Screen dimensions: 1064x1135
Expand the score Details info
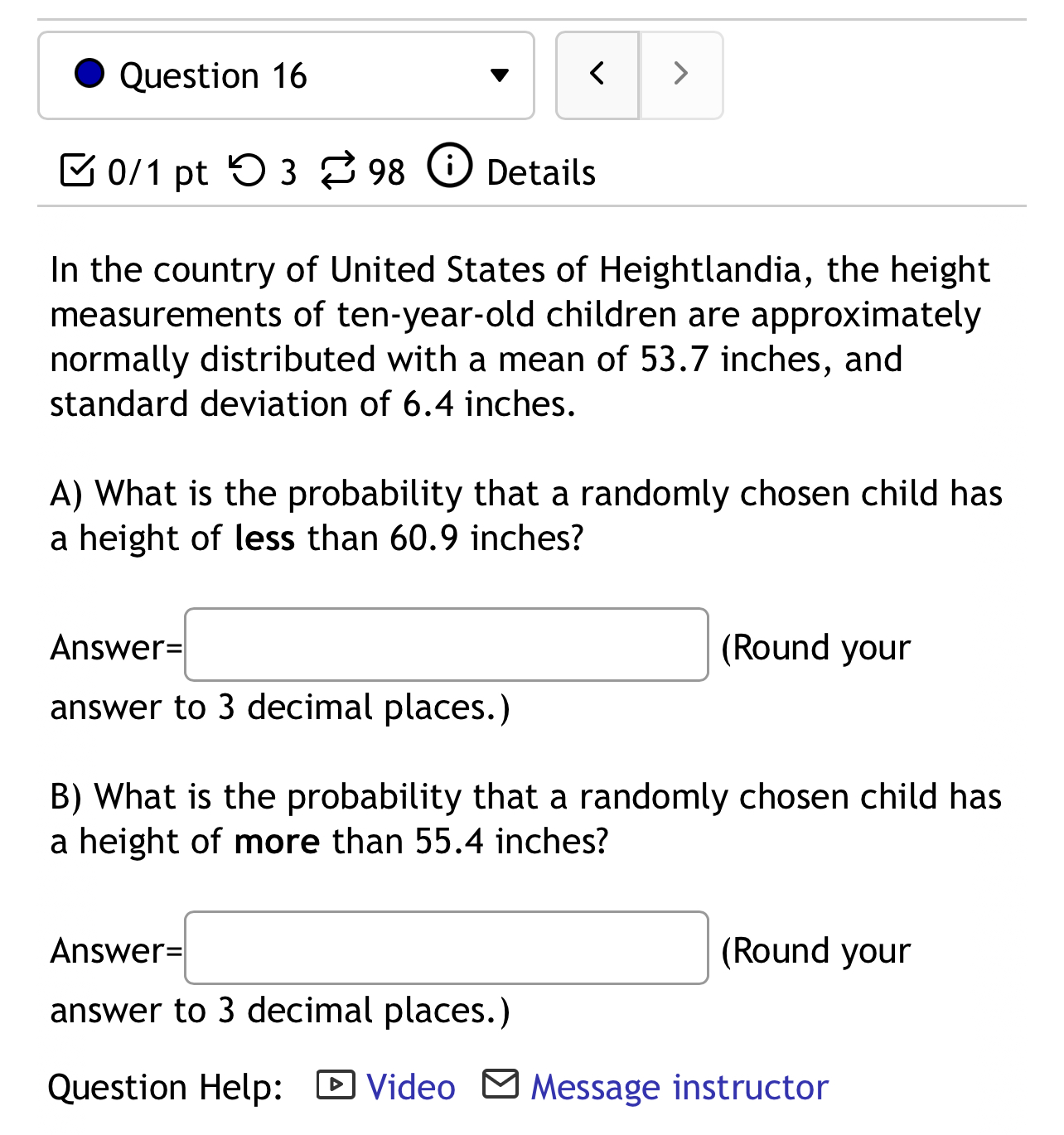click(x=512, y=170)
